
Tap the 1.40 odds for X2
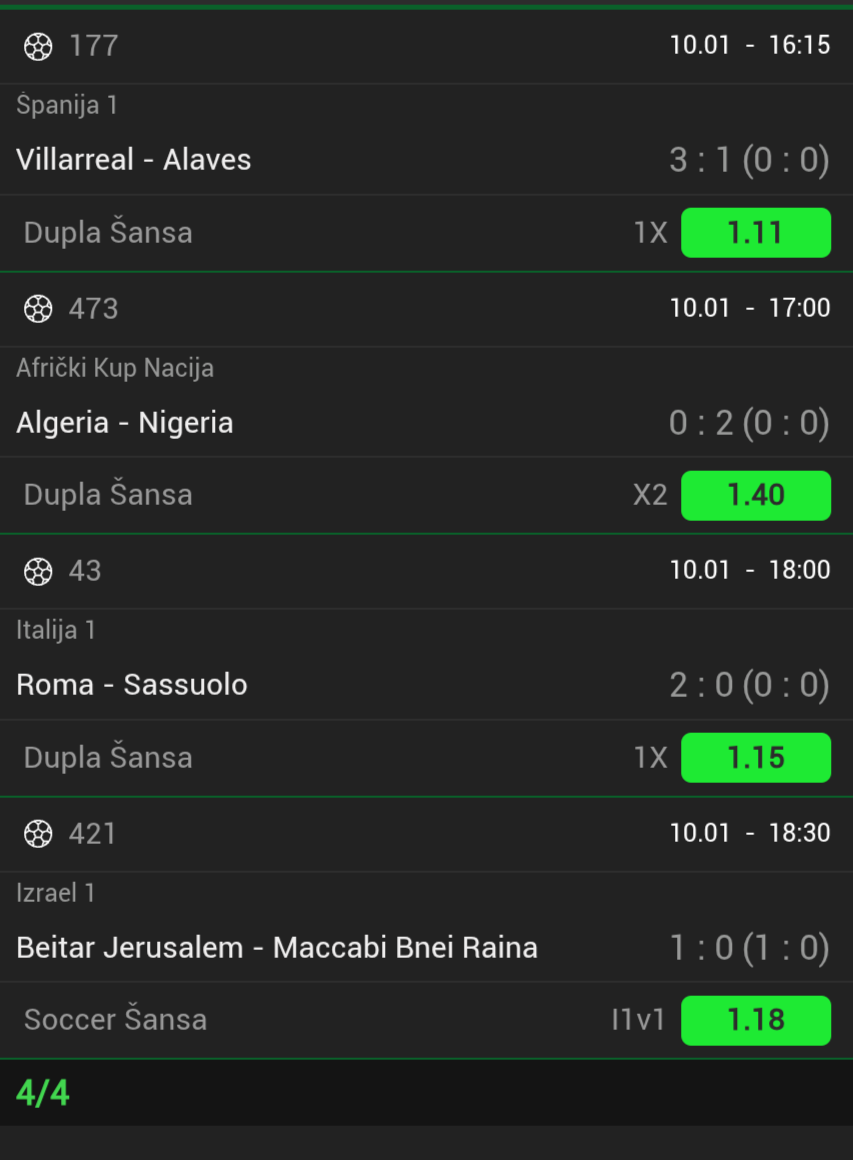click(755, 496)
